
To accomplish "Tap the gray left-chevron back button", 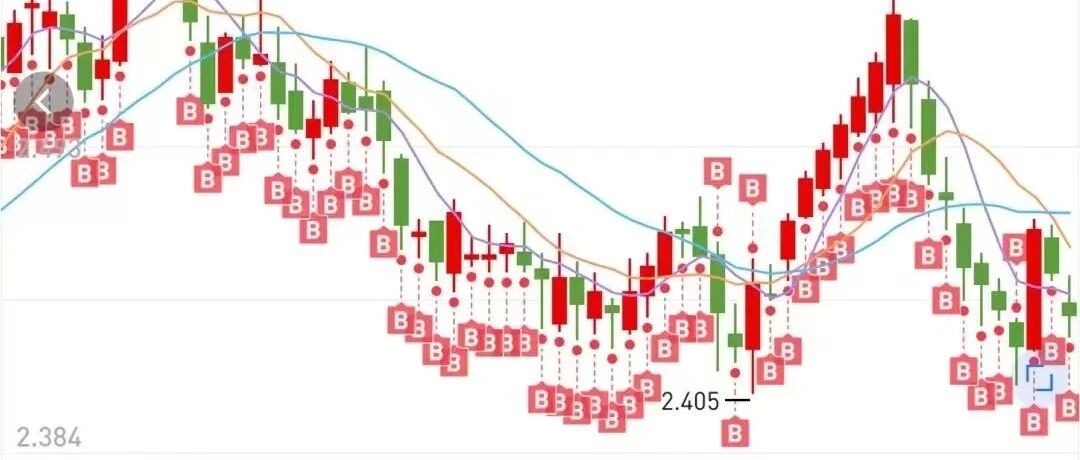I will pos(43,101).
